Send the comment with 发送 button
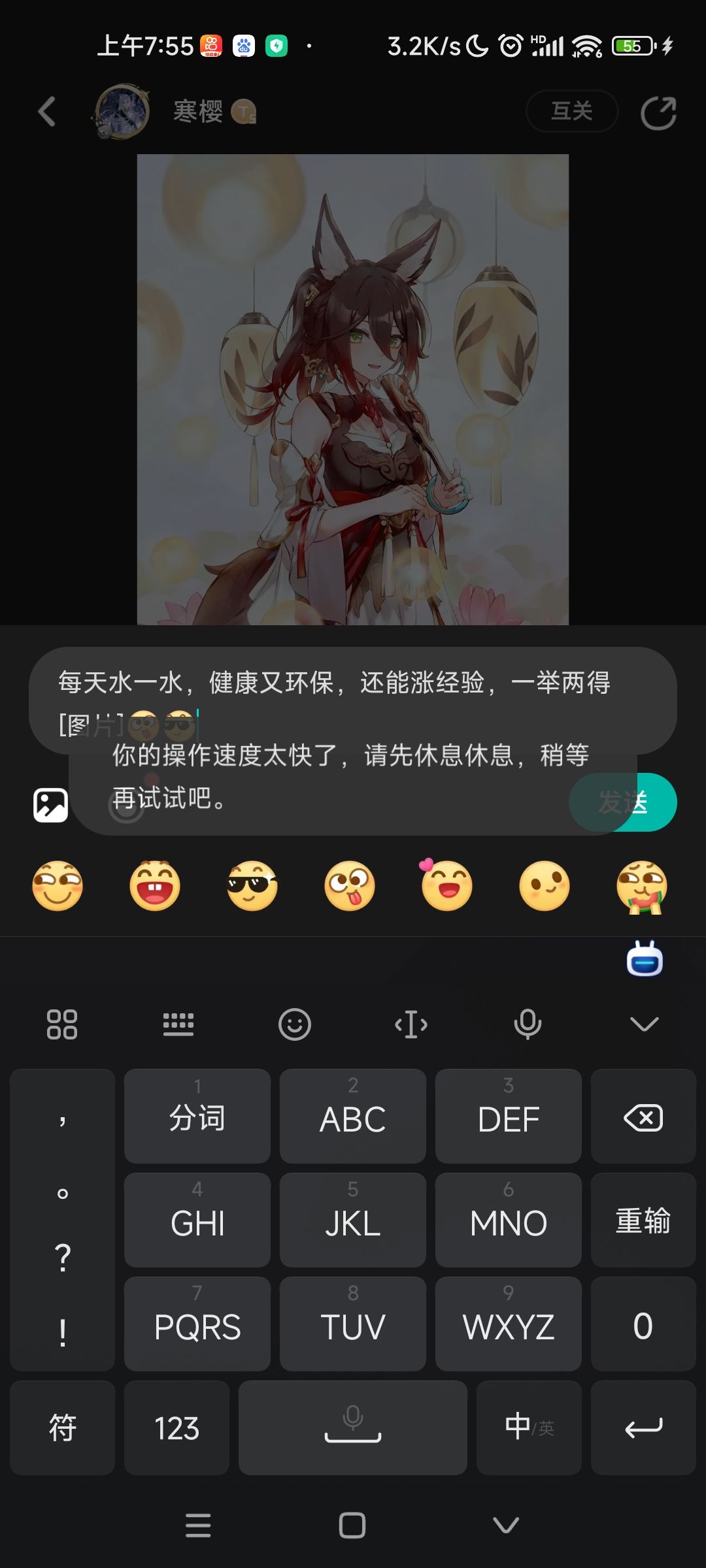The width and height of the screenshot is (706, 1568). [623, 802]
